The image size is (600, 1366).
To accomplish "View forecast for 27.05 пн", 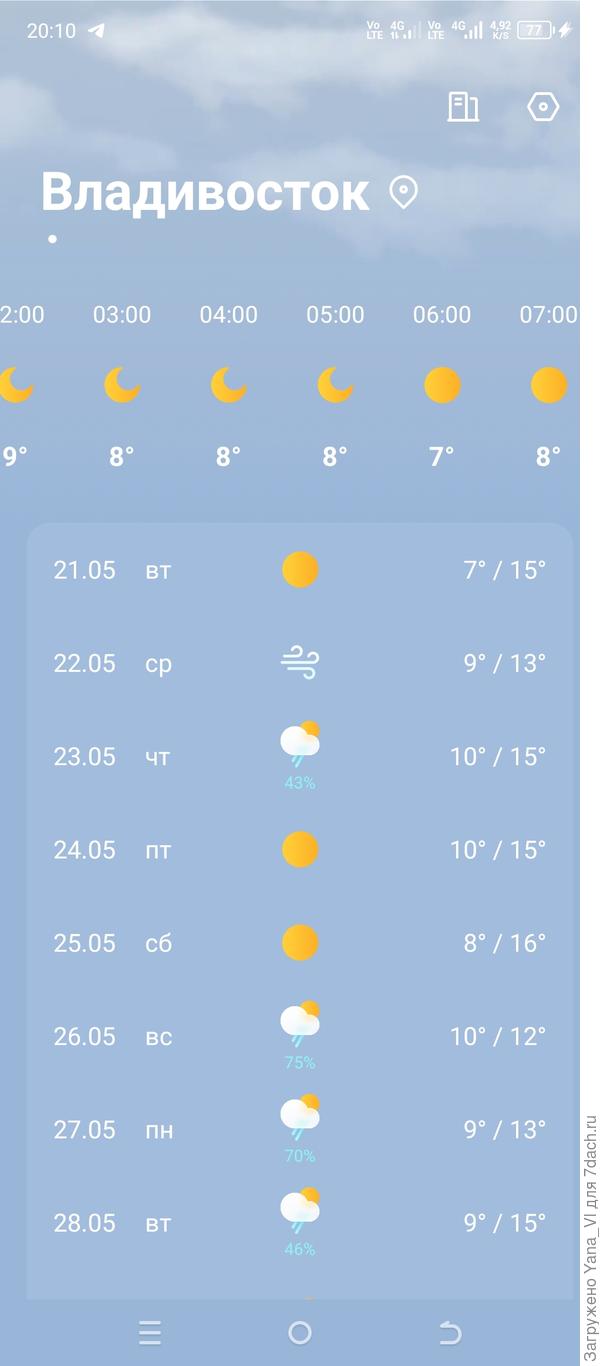I will point(300,1130).
